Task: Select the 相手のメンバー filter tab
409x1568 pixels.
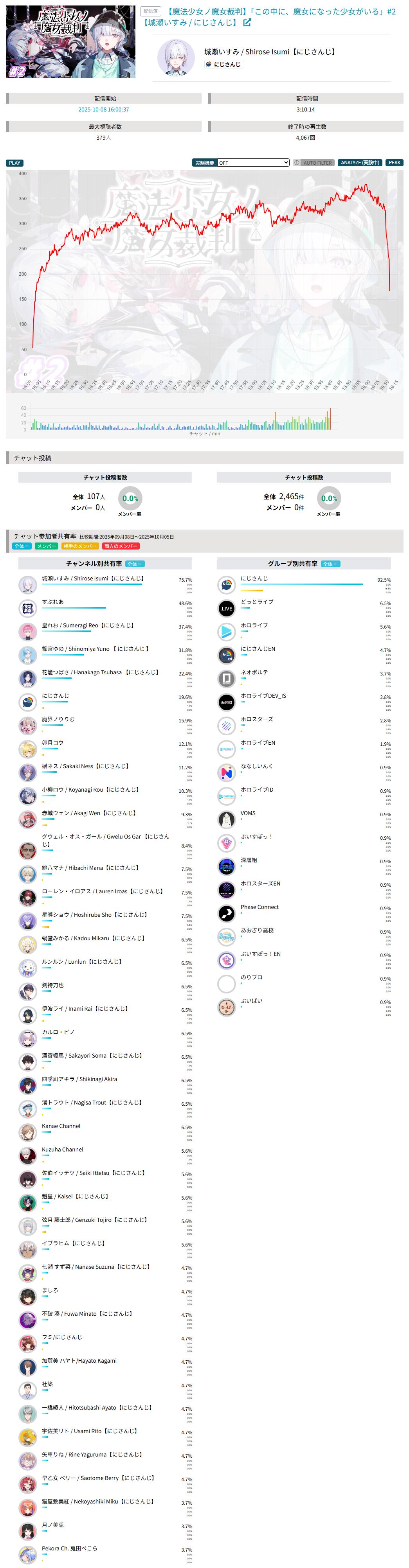Action: [x=80, y=546]
